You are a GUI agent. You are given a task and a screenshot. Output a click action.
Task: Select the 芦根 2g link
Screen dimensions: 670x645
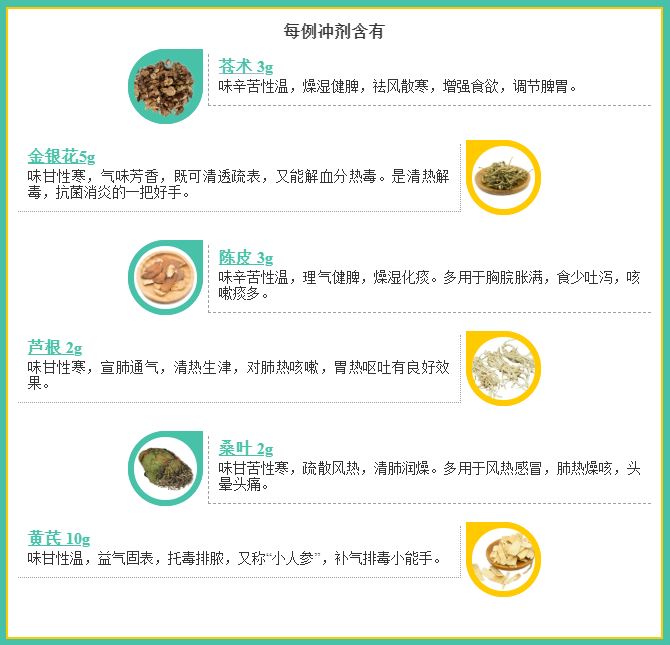tap(55, 348)
